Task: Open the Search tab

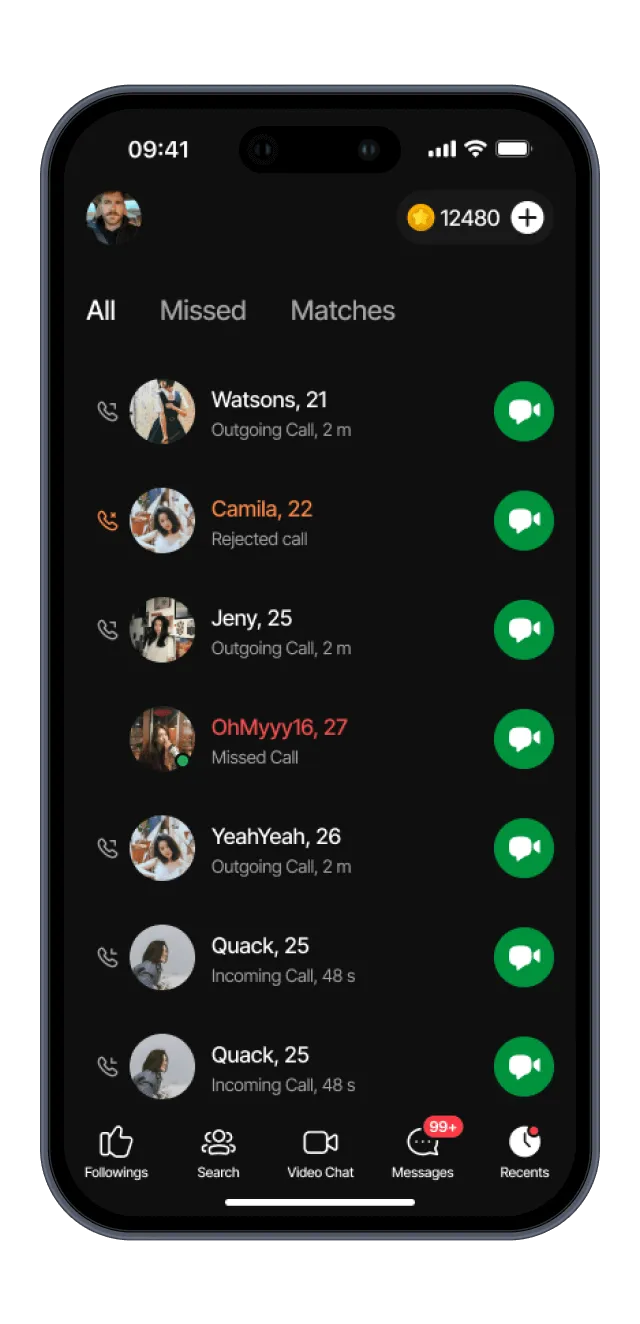Action: 218,1152
